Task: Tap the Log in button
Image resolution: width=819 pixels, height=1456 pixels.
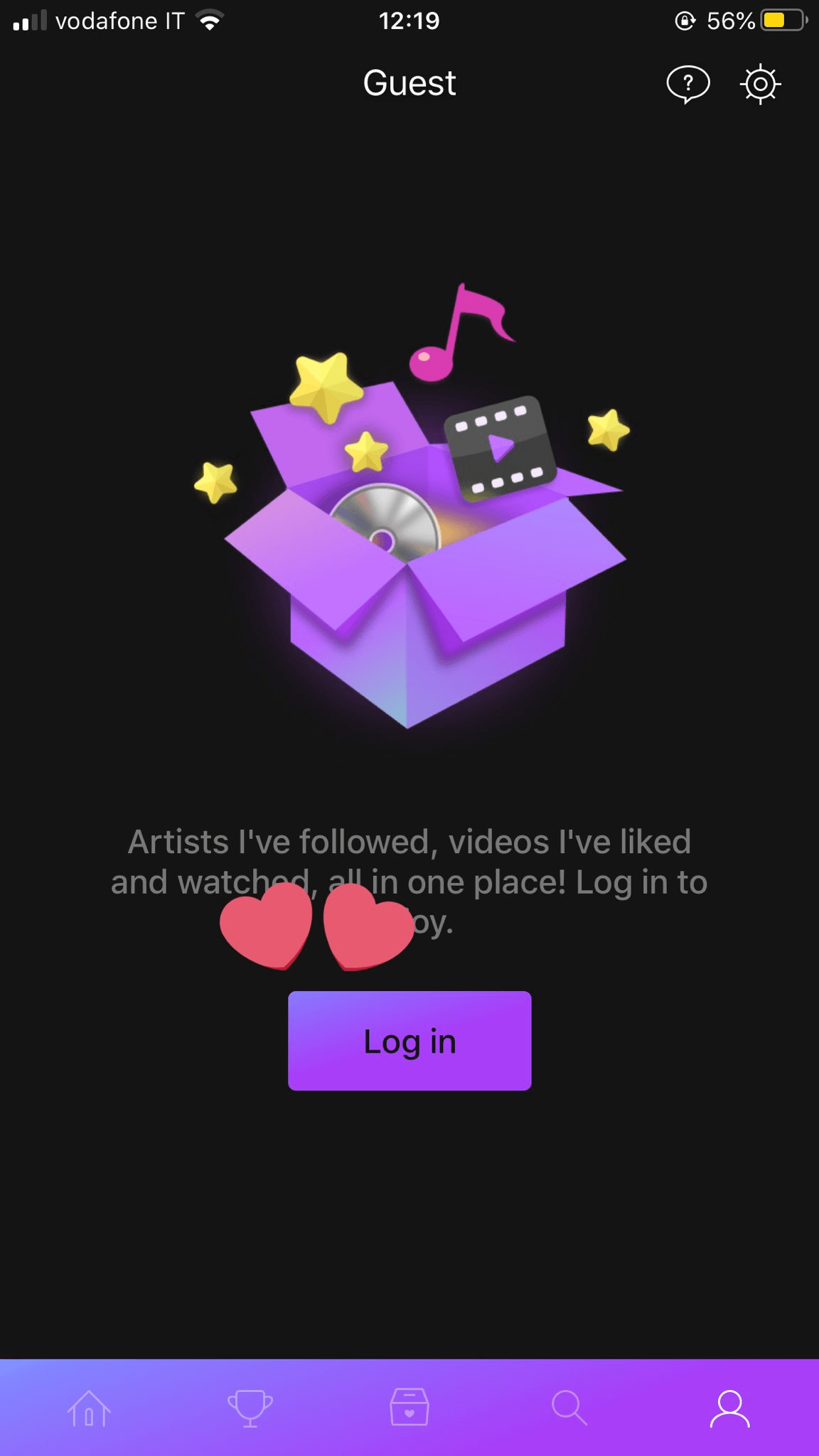Action: [x=409, y=1041]
